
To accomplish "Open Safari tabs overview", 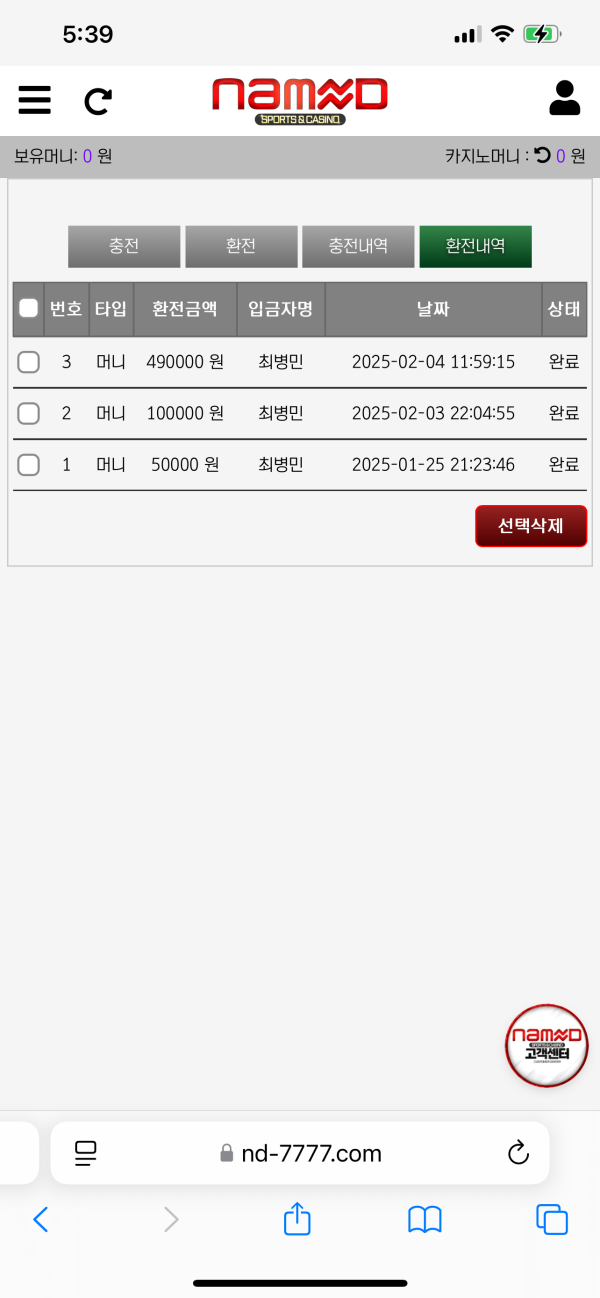I will coord(552,1219).
